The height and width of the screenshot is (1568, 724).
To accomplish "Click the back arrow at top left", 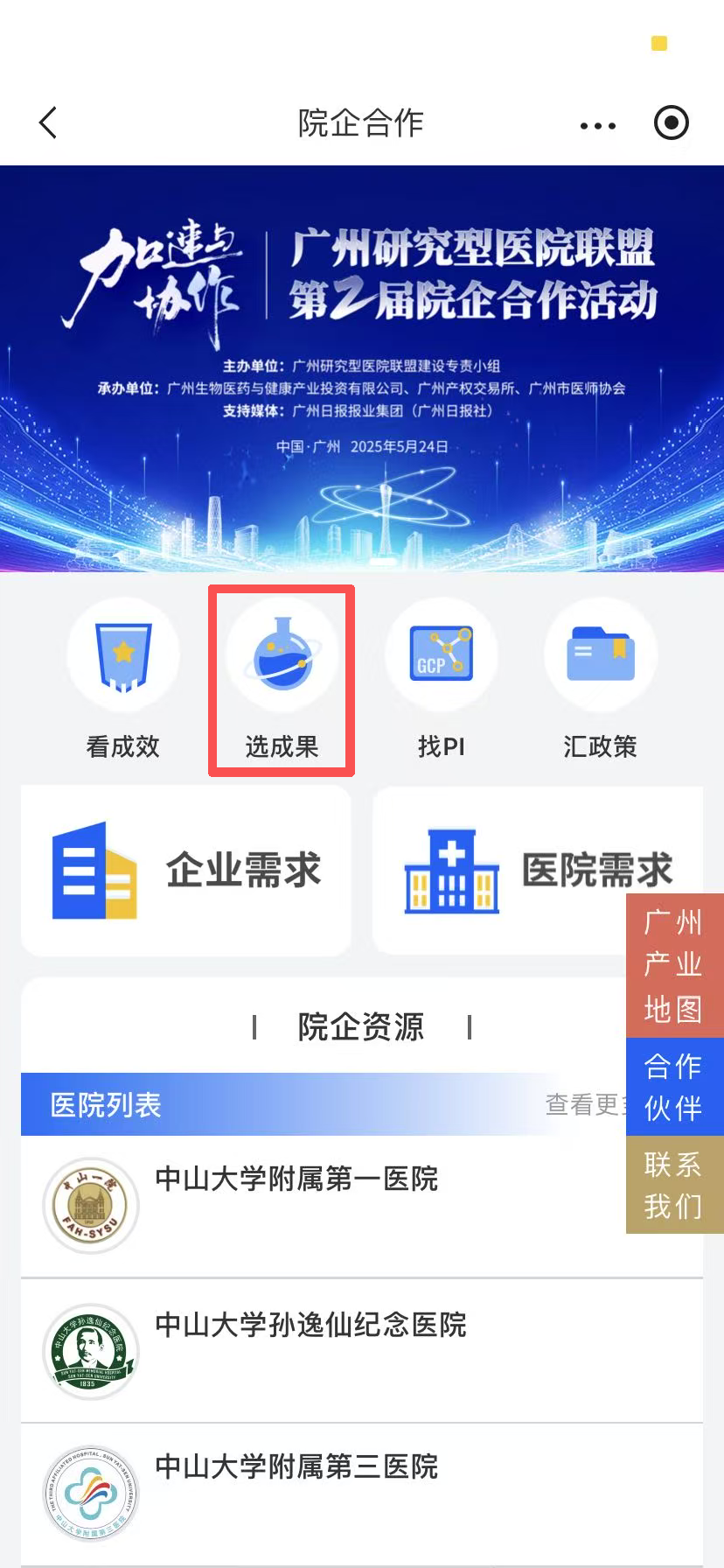I will pos(48,122).
